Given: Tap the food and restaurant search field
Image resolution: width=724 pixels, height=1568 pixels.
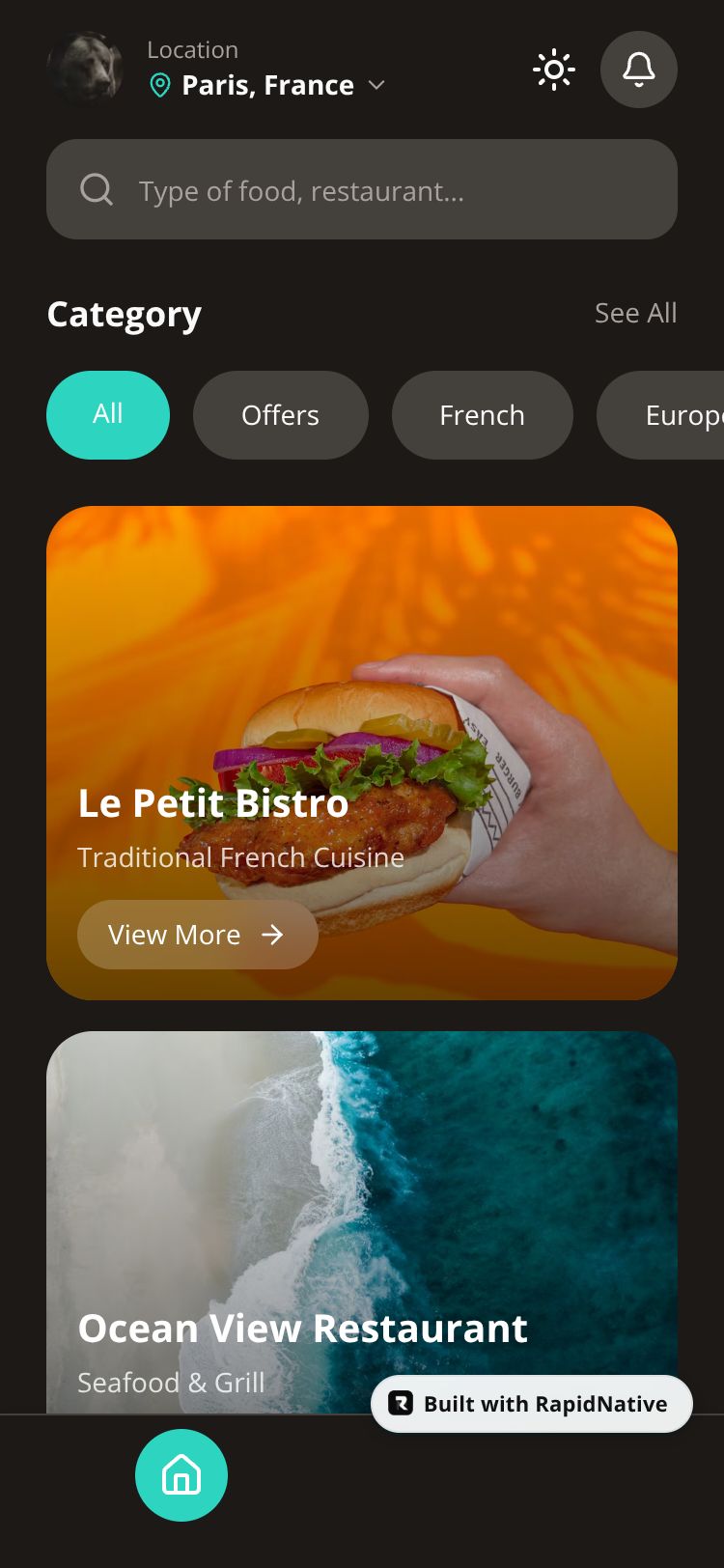Looking at the screenshot, I should (x=362, y=190).
